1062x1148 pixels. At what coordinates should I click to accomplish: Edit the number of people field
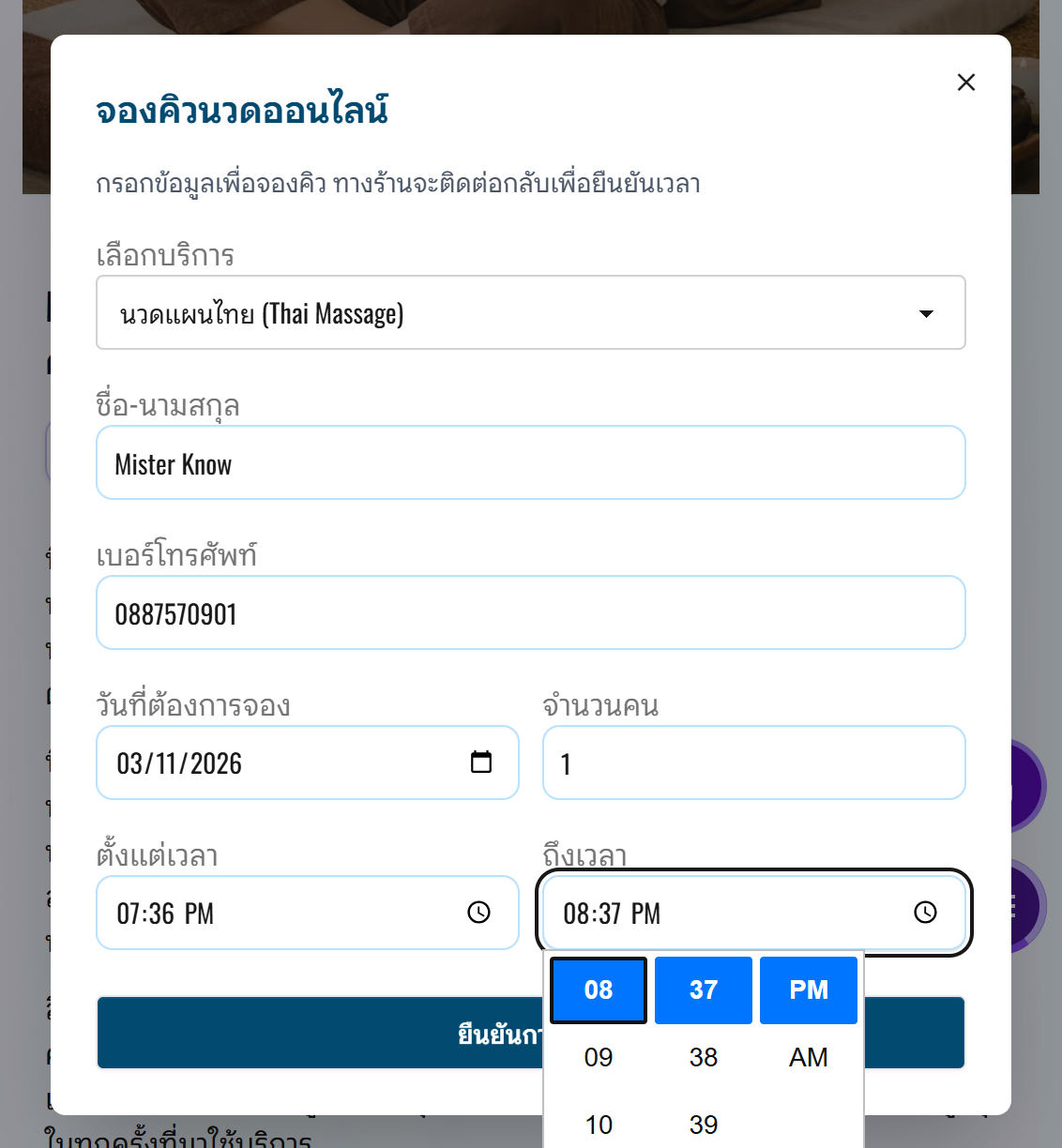753,763
